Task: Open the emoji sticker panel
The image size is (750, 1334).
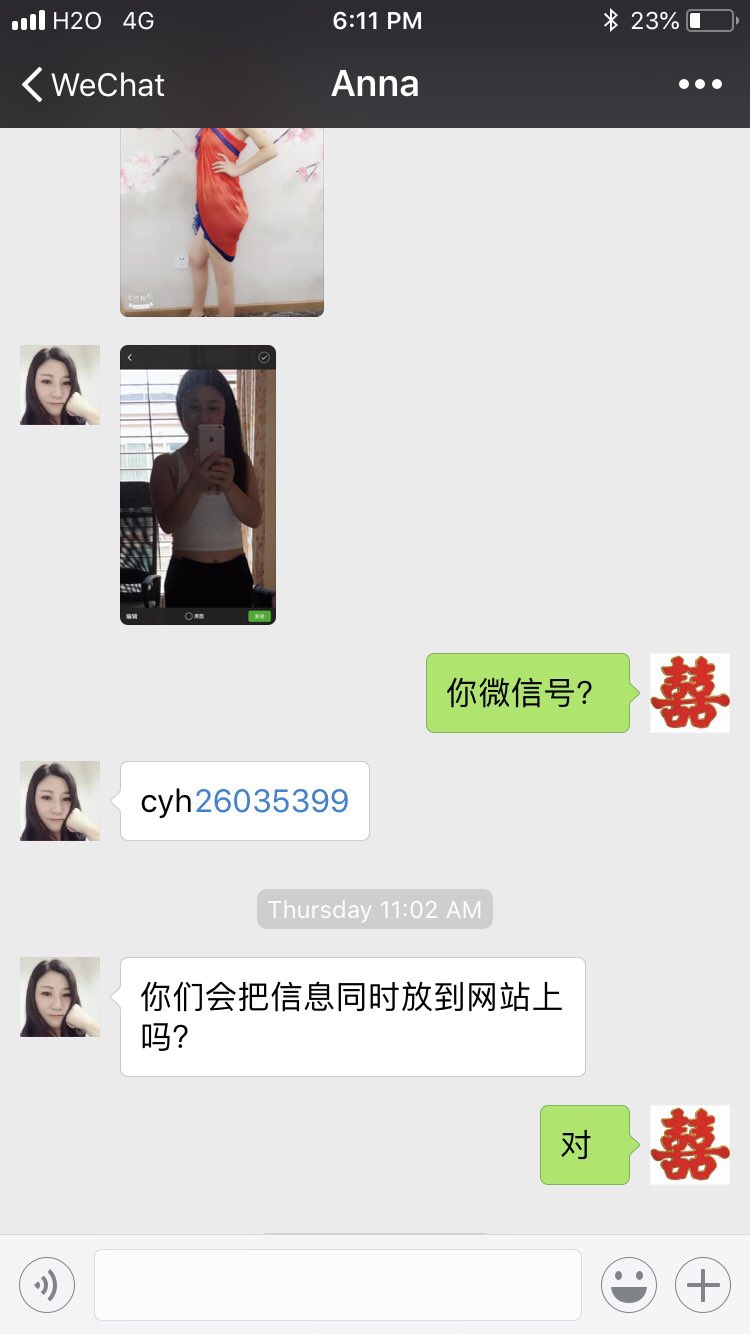Action: tap(629, 1285)
